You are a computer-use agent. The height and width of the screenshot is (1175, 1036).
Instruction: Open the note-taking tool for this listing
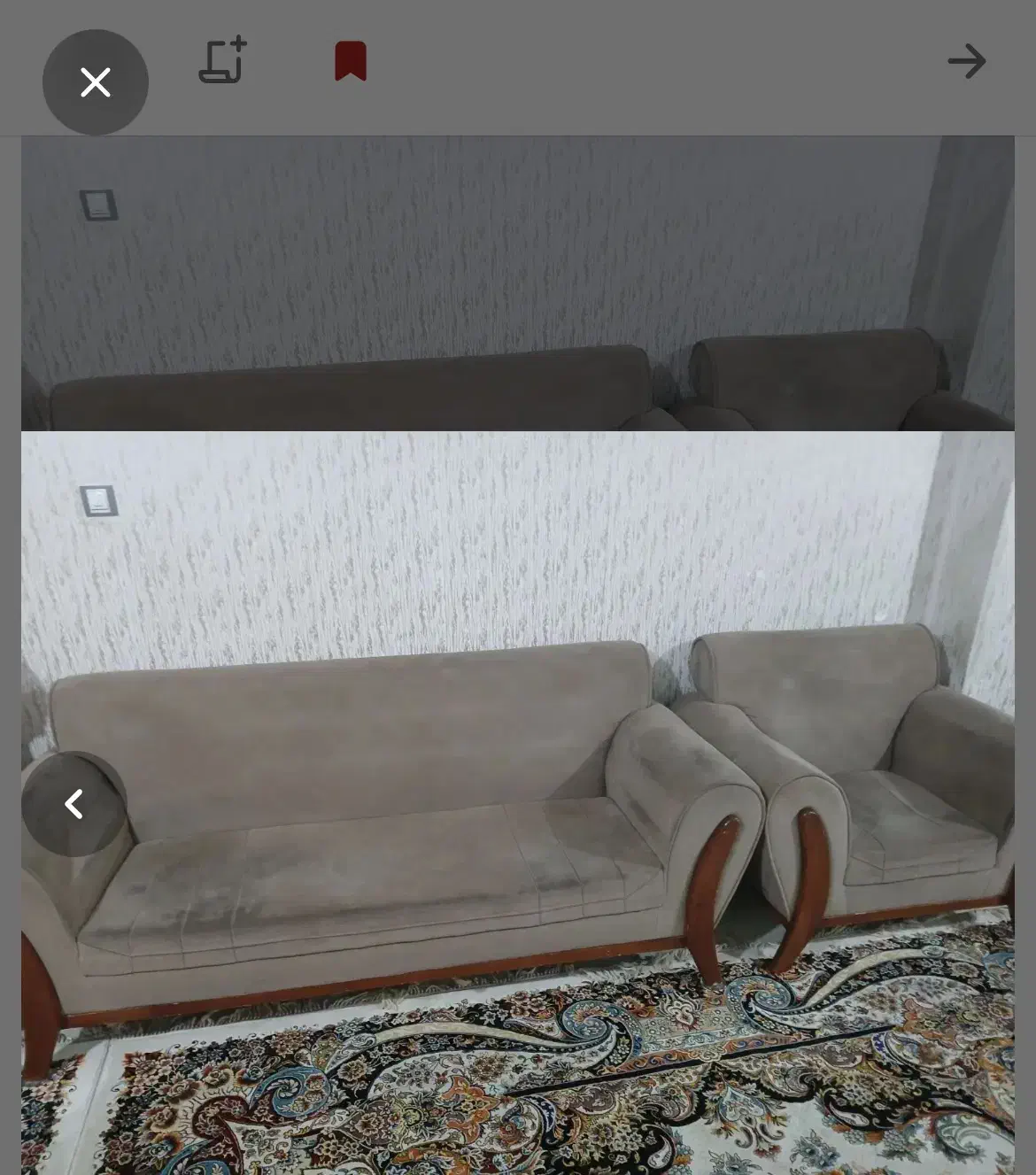pos(222,60)
